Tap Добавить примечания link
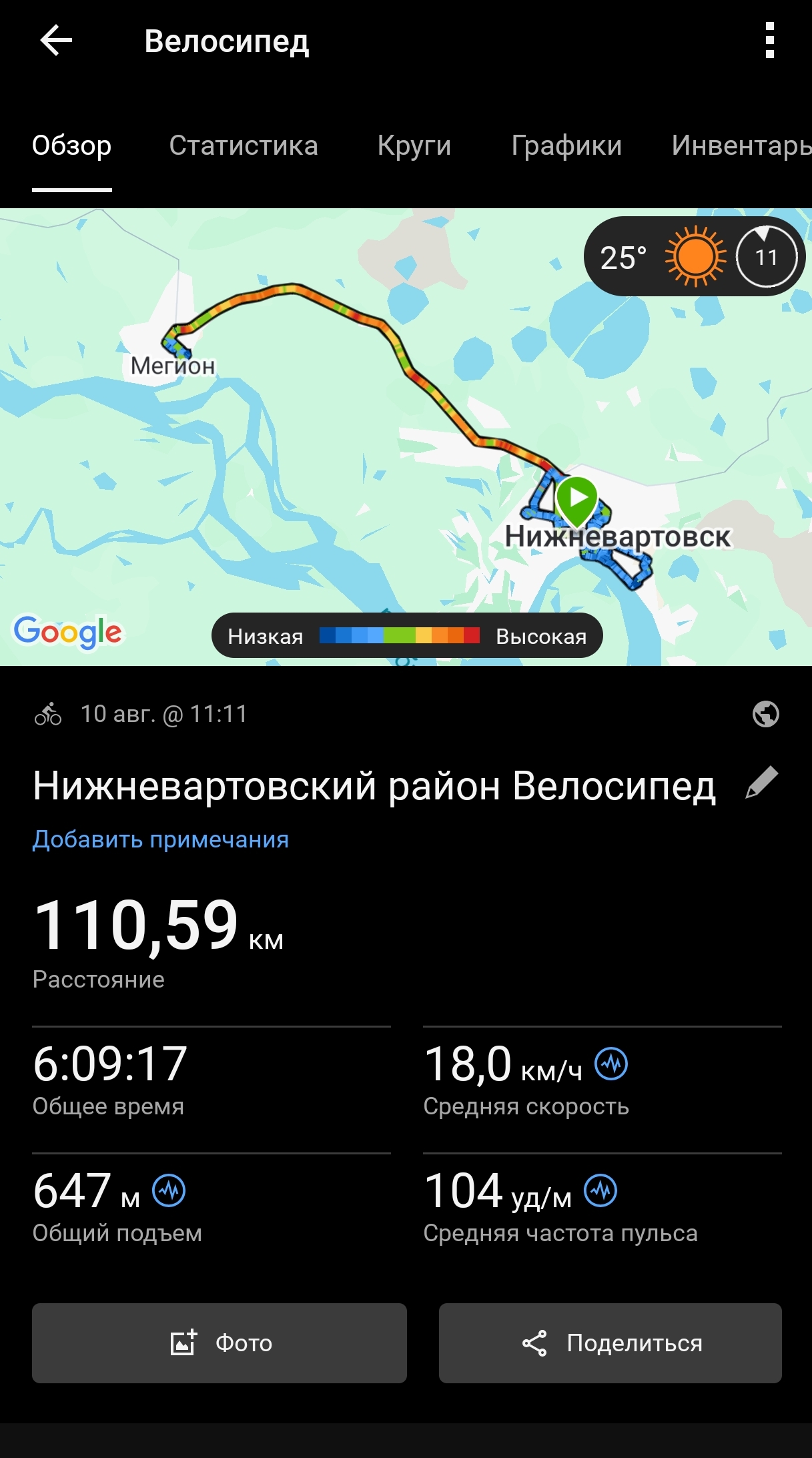812x1458 pixels. point(161,839)
